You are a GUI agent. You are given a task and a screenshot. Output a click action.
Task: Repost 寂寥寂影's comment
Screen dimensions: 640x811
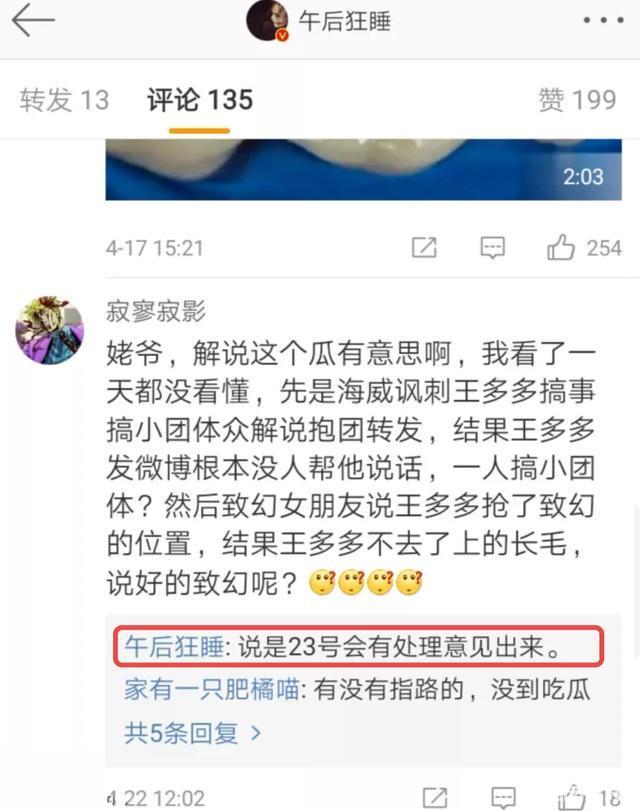435,797
